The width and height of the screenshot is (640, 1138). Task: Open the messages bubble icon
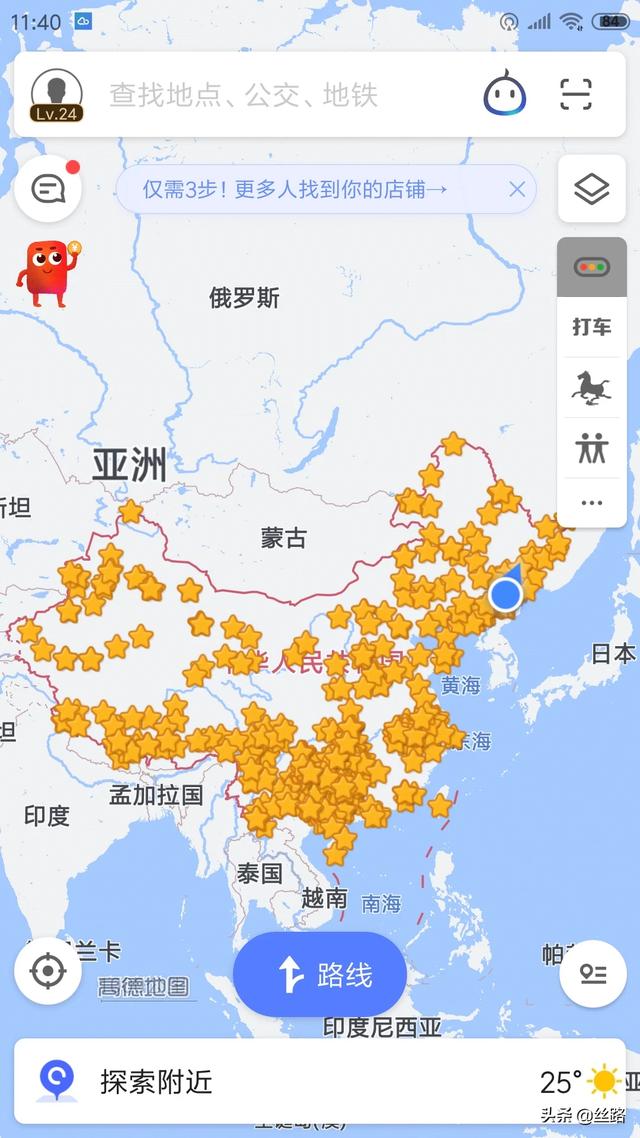click(x=47, y=189)
